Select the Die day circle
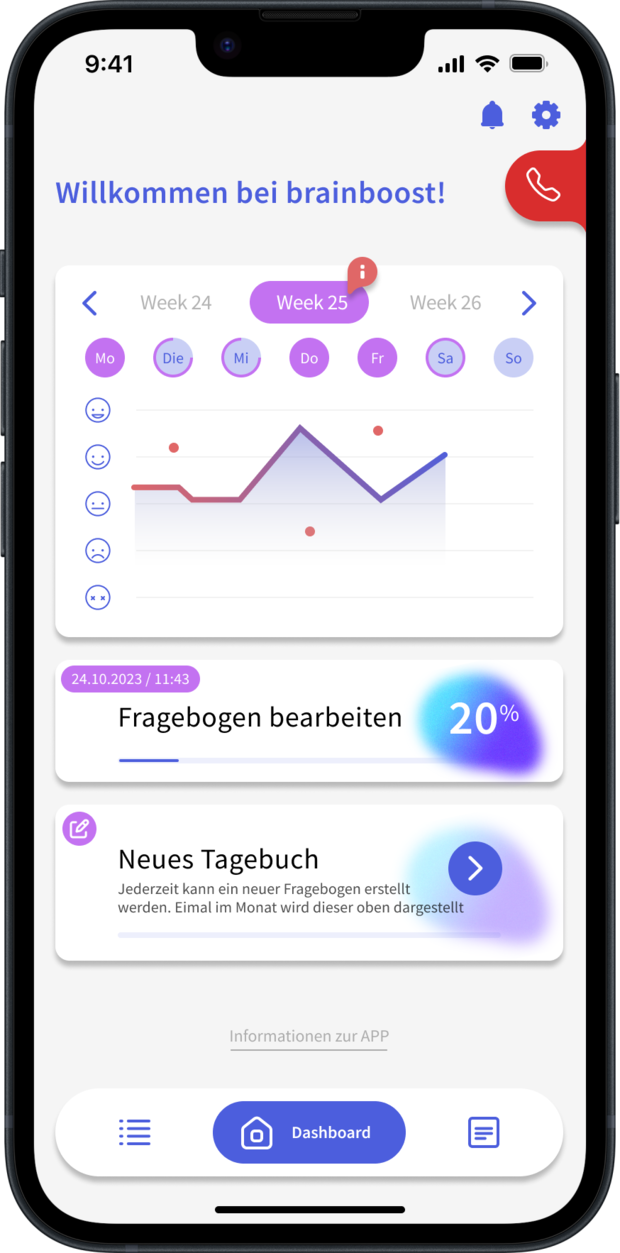The width and height of the screenshot is (620, 1253). coord(173,358)
